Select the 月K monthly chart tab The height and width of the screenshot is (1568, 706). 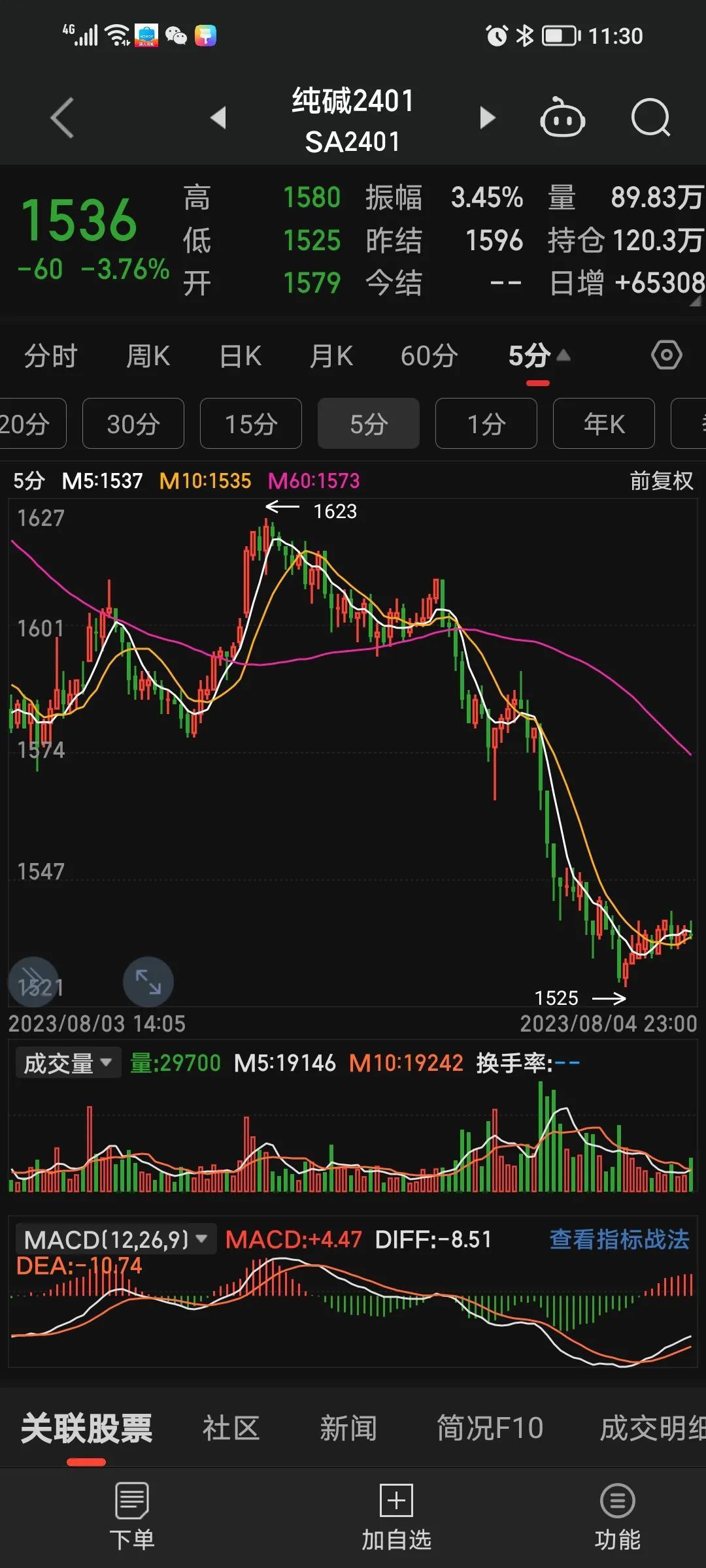click(331, 356)
